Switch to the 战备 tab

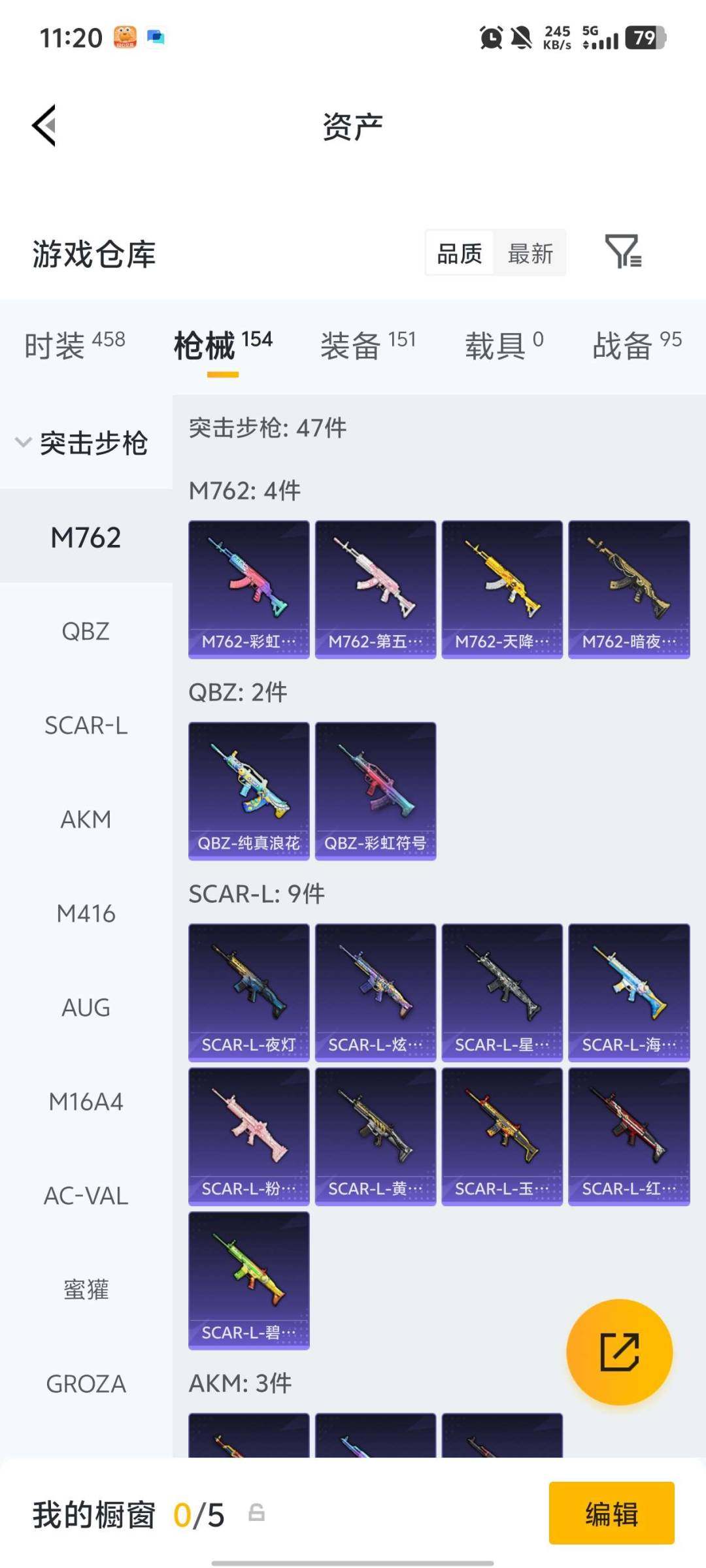637,345
